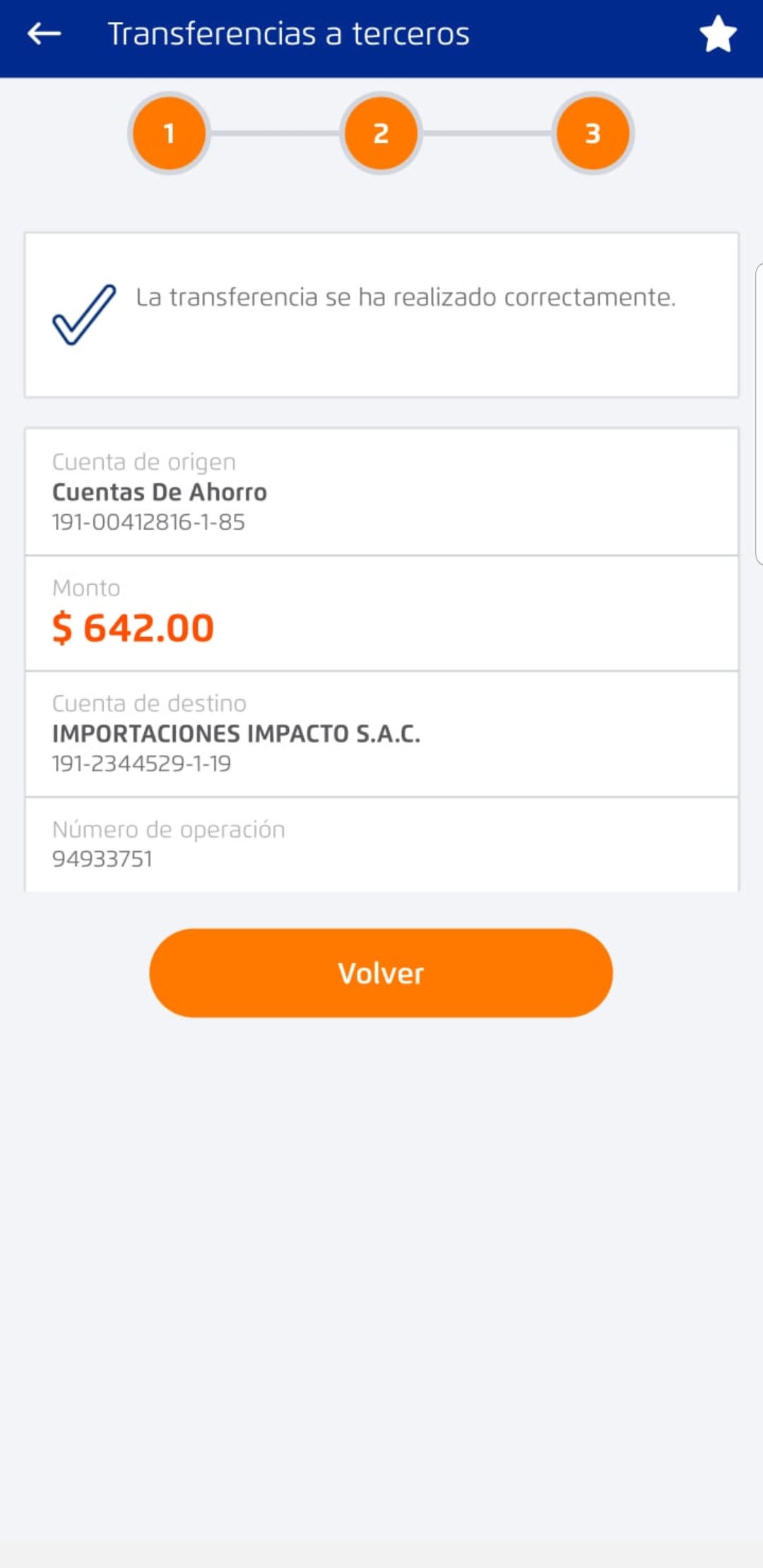The image size is (763, 1568).
Task: Mark this transfer as favorite with star
Action: [x=718, y=34]
